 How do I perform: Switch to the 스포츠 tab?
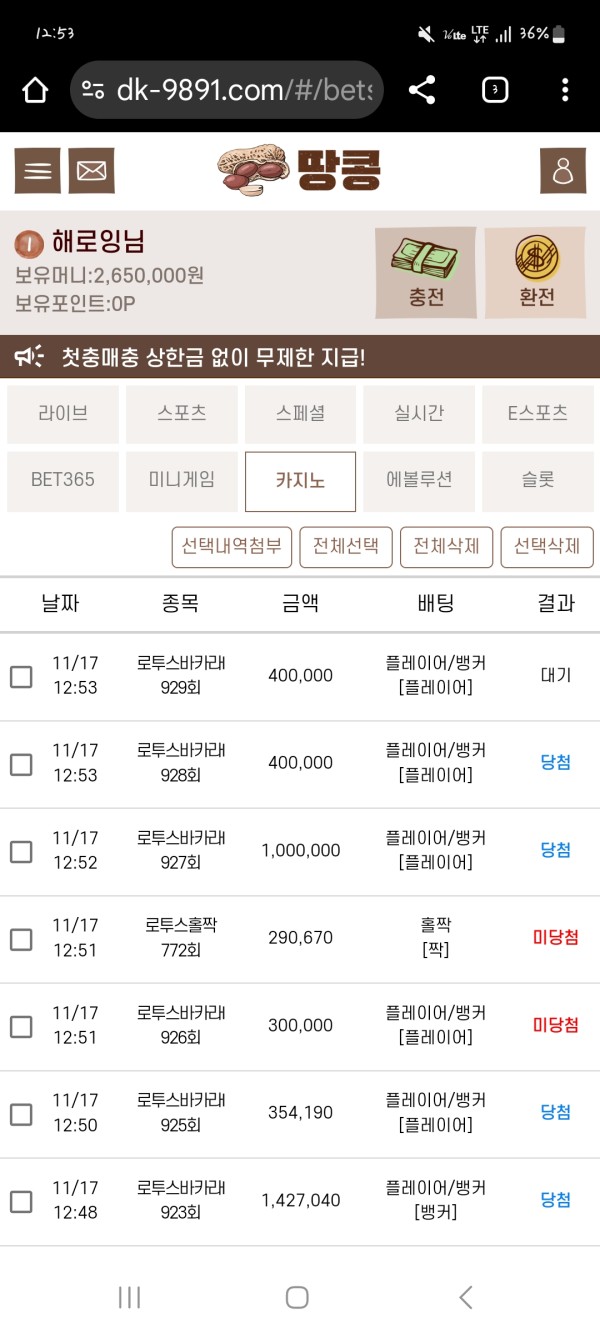point(182,414)
